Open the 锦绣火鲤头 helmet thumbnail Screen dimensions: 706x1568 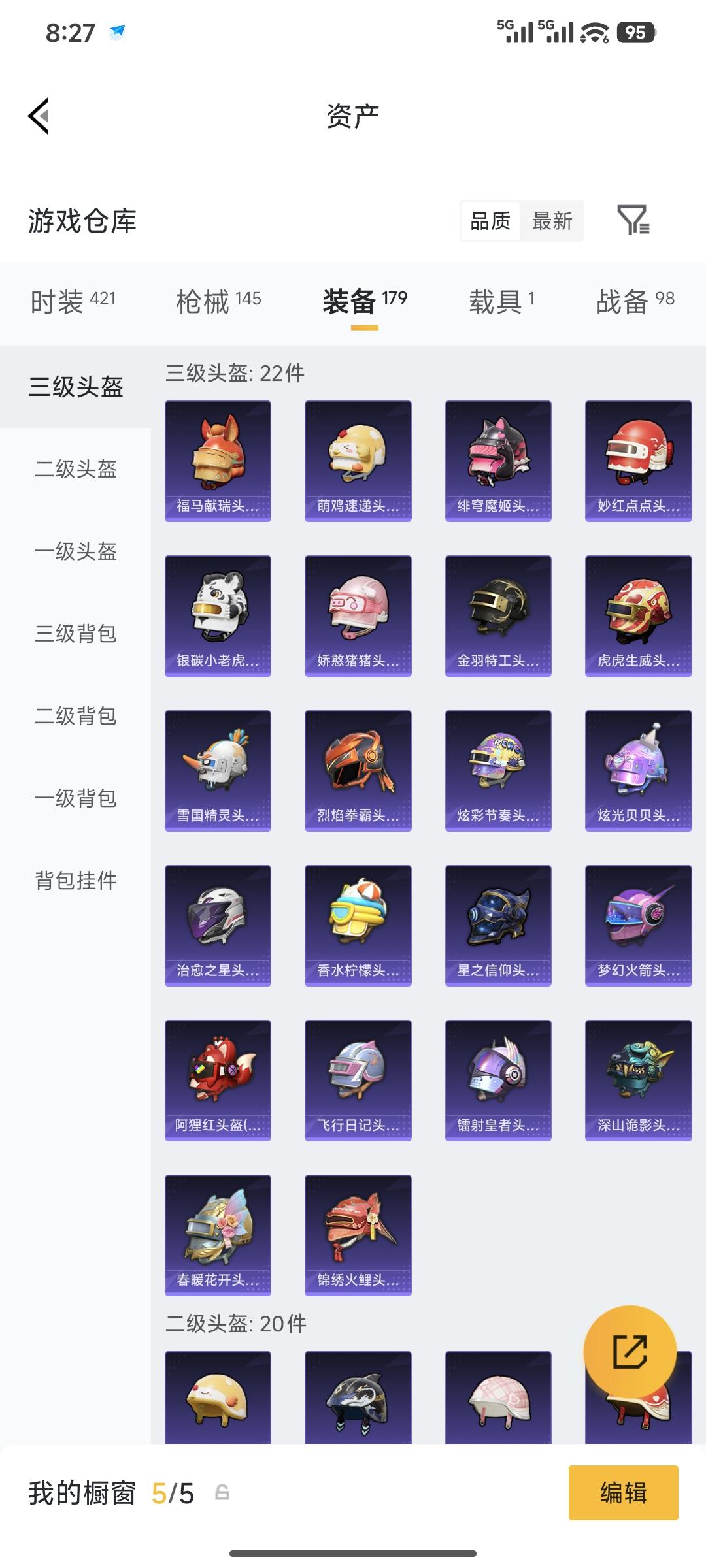358,1235
